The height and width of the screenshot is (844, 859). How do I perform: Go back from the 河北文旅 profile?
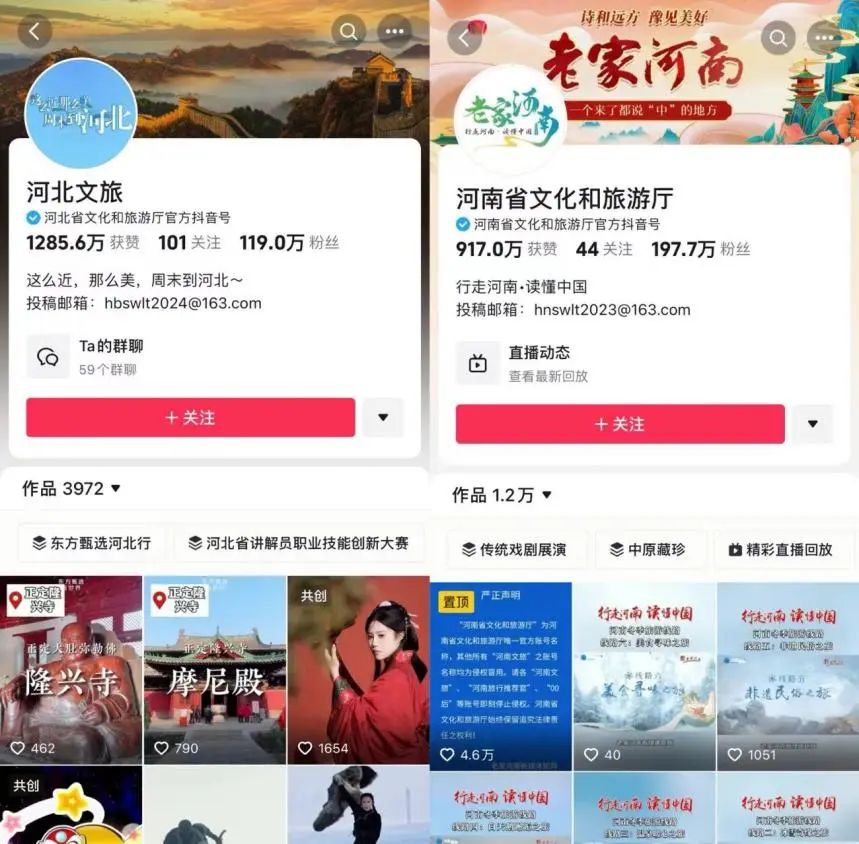pyautogui.click(x=34, y=31)
